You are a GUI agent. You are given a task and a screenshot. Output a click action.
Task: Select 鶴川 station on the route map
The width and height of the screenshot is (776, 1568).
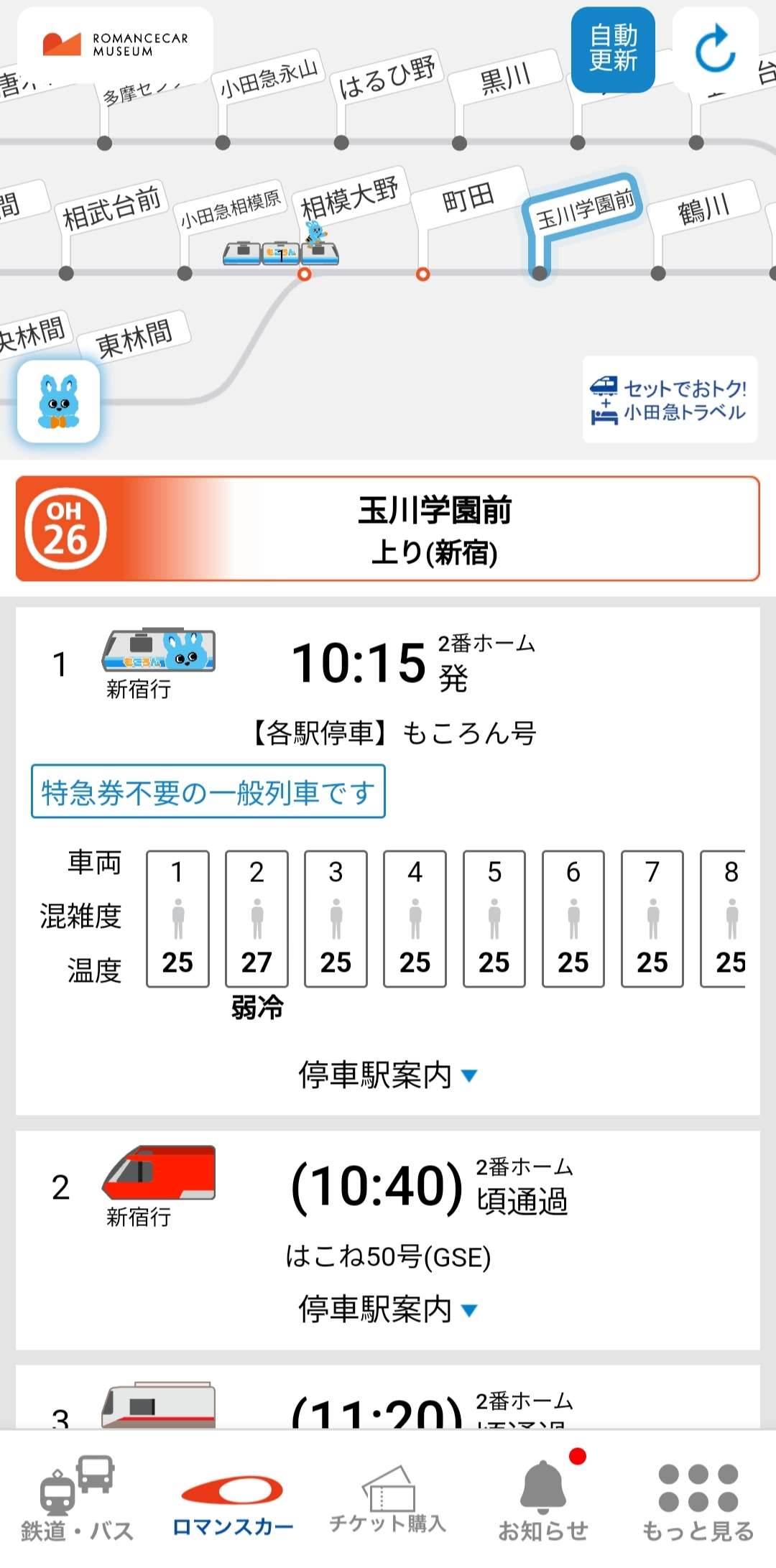click(x=703, y=208)
